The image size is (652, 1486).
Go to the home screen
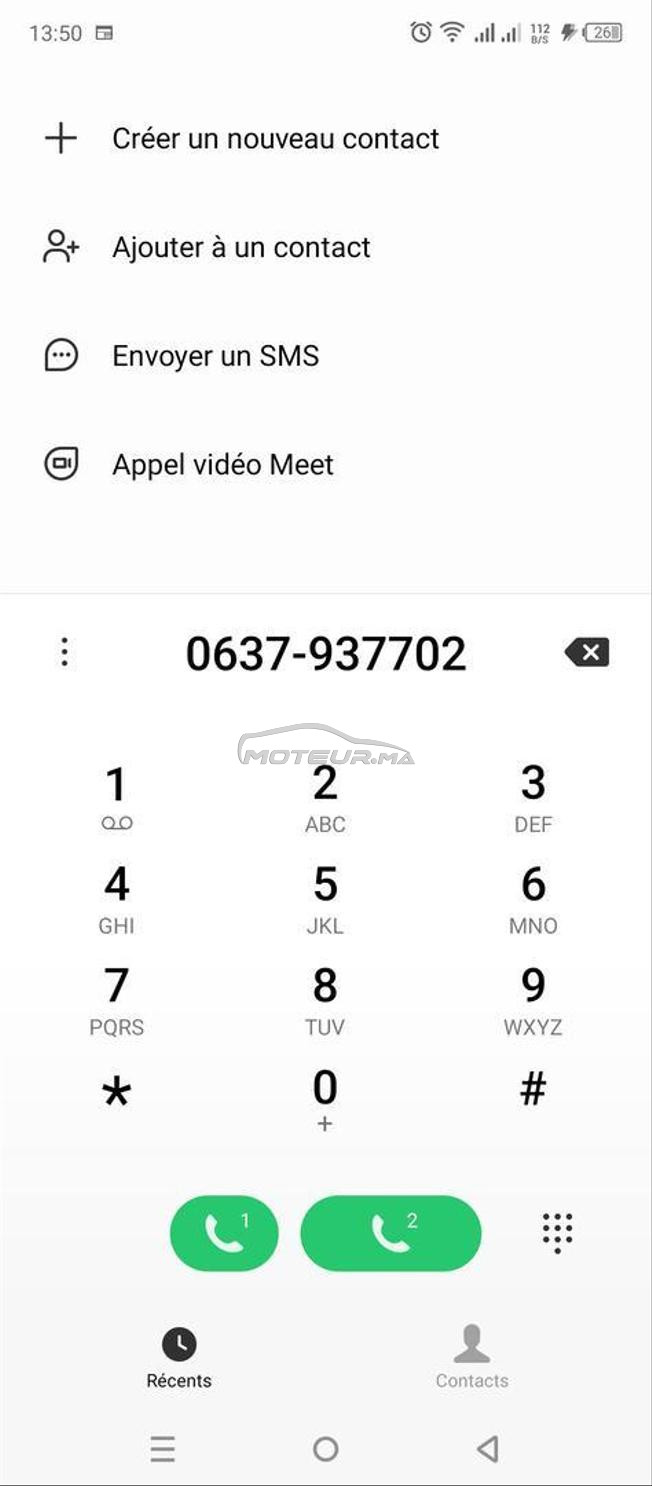click(325, 1448)
